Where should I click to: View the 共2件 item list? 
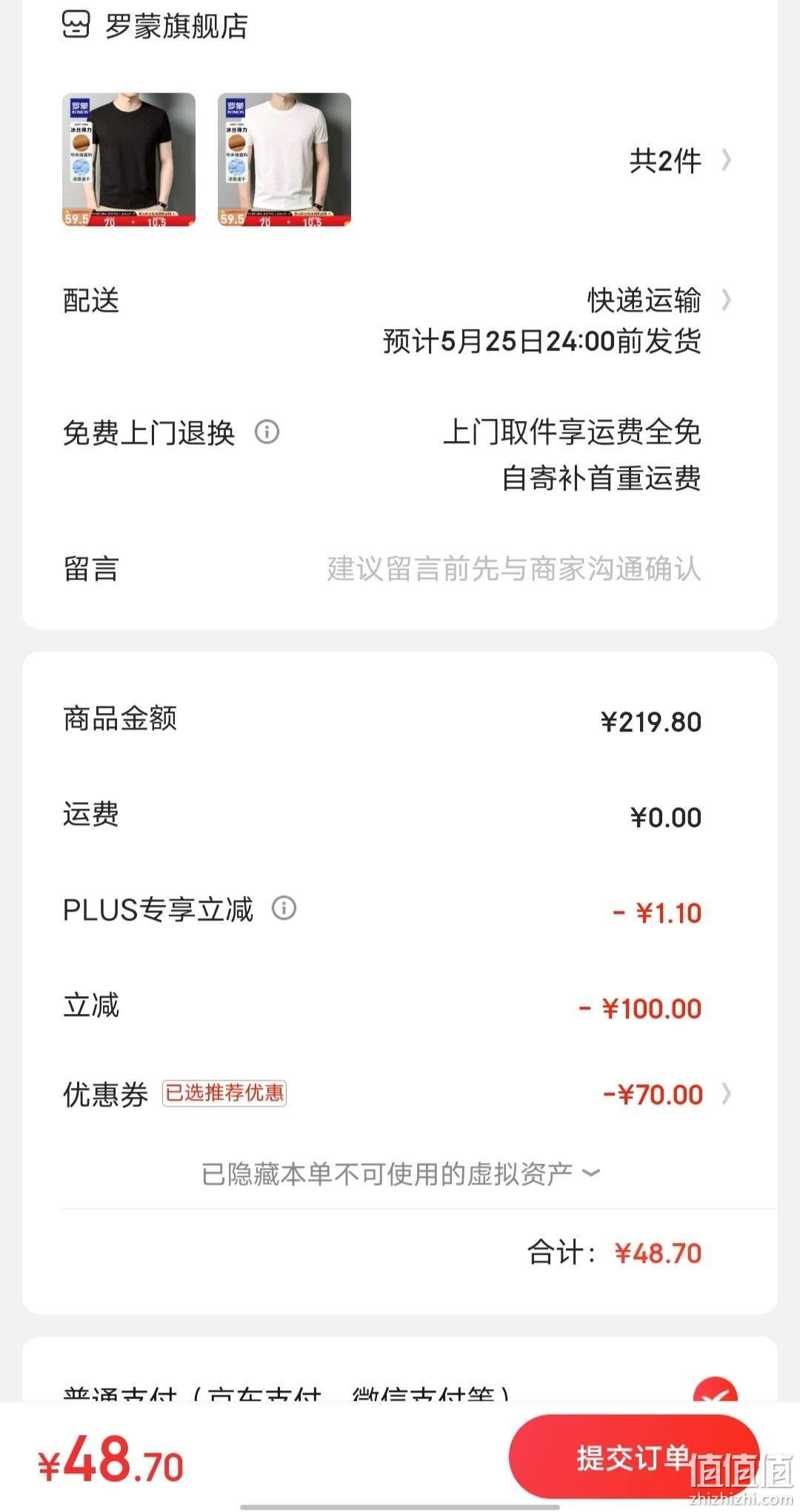tap(680, 161)
